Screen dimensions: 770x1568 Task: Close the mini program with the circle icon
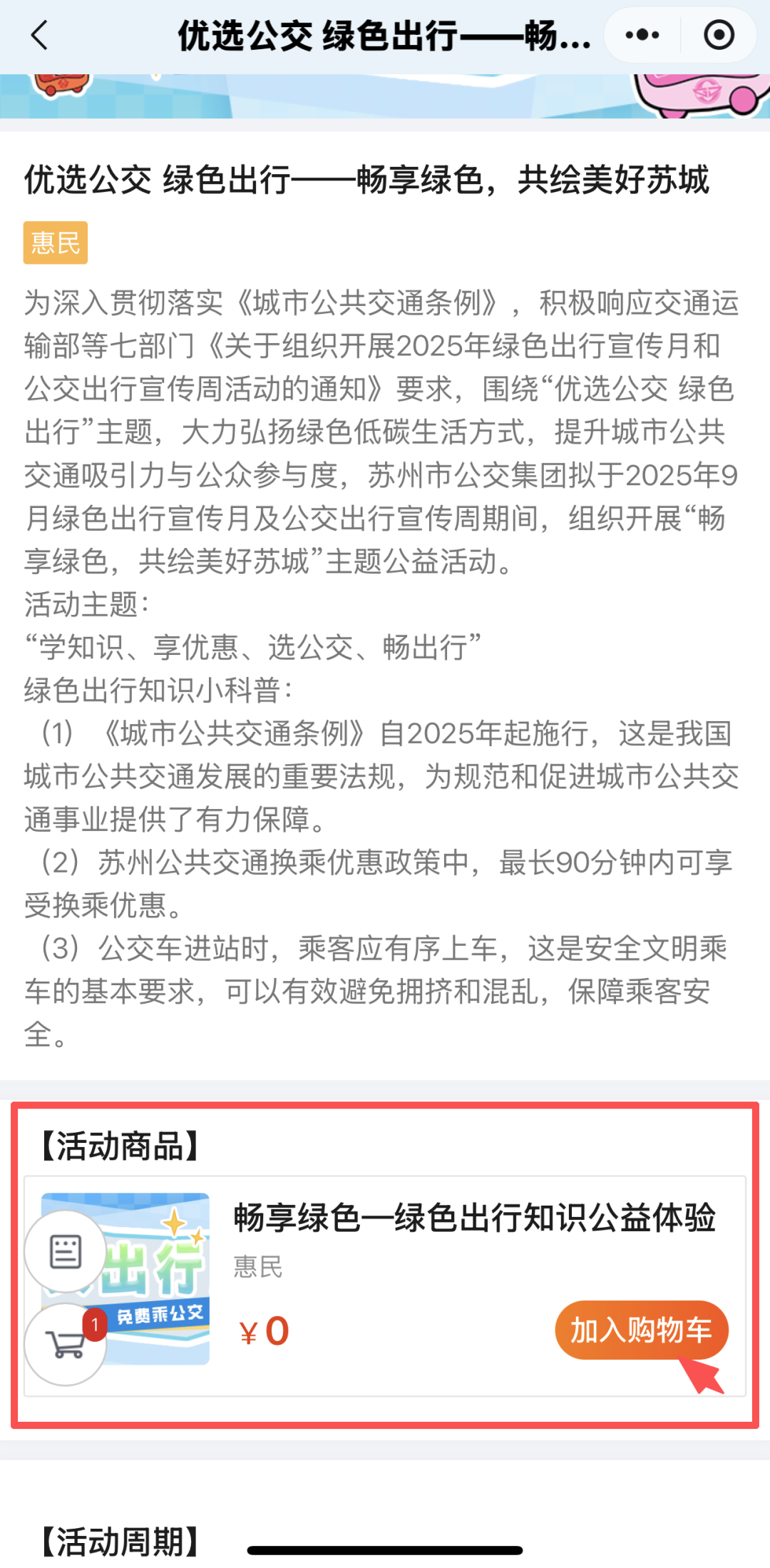(x=719, y=35)
